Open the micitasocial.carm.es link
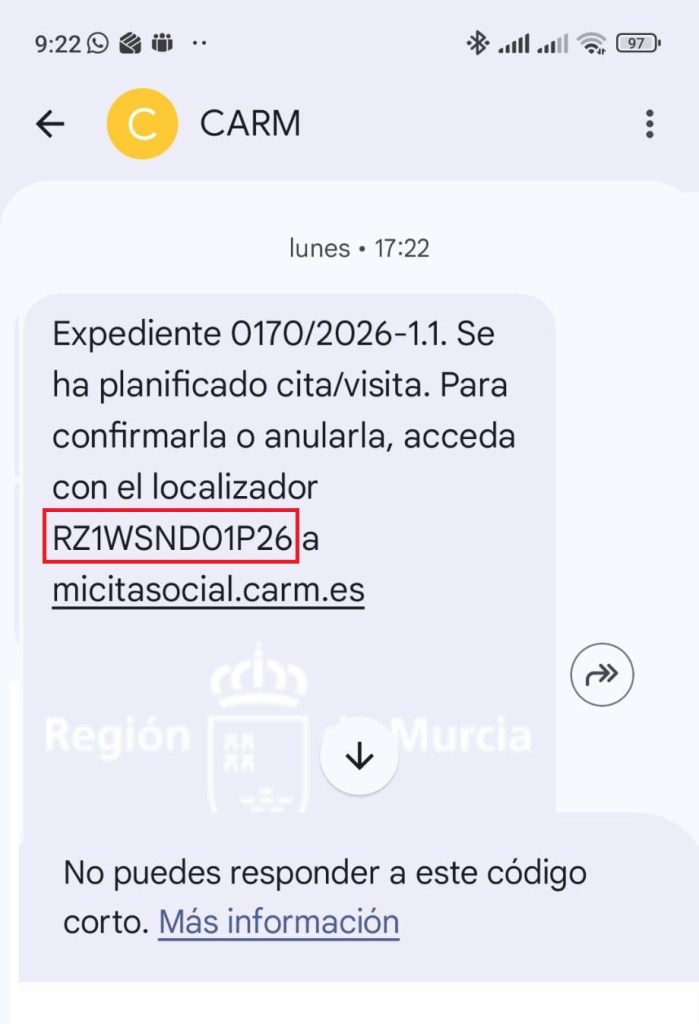This screenshot has width=699, height=1024. [208, 591]
